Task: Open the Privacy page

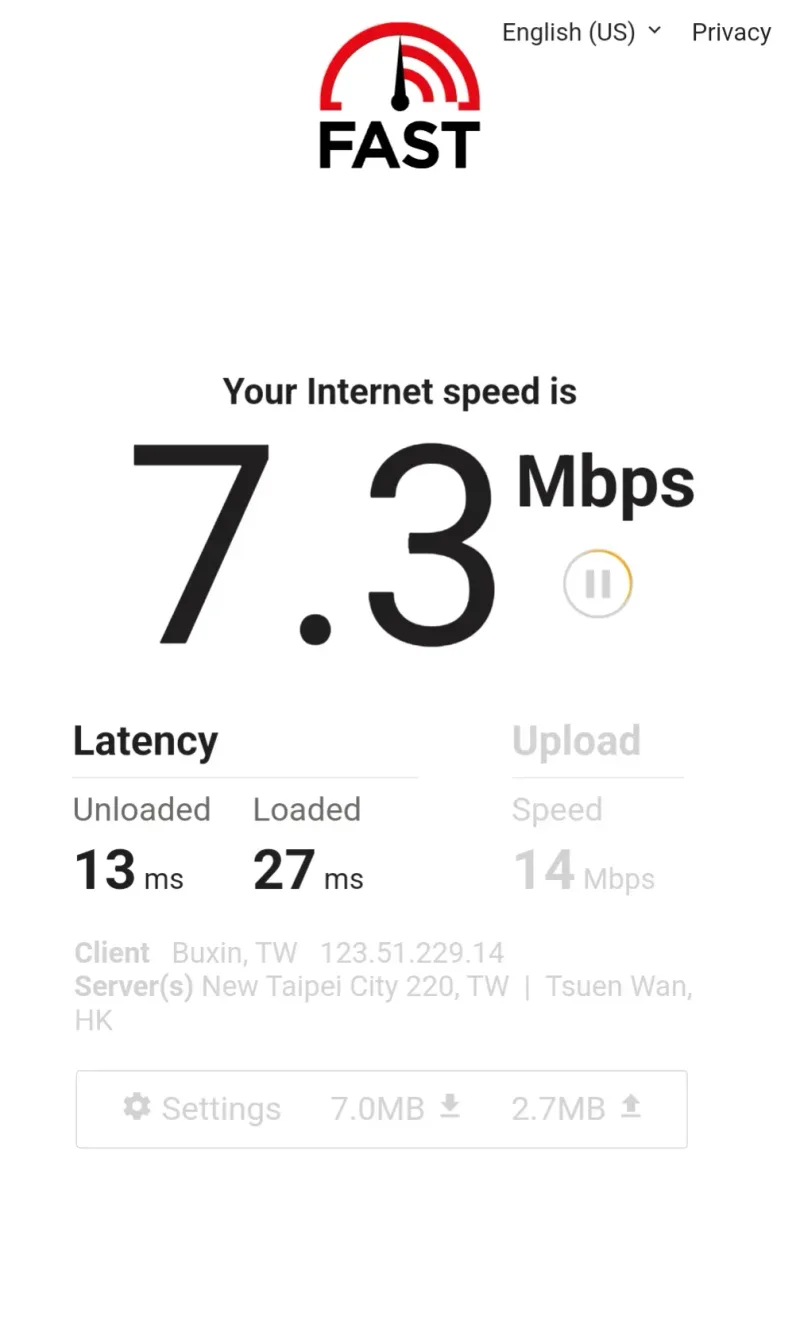Action: [x=731, y=32]
